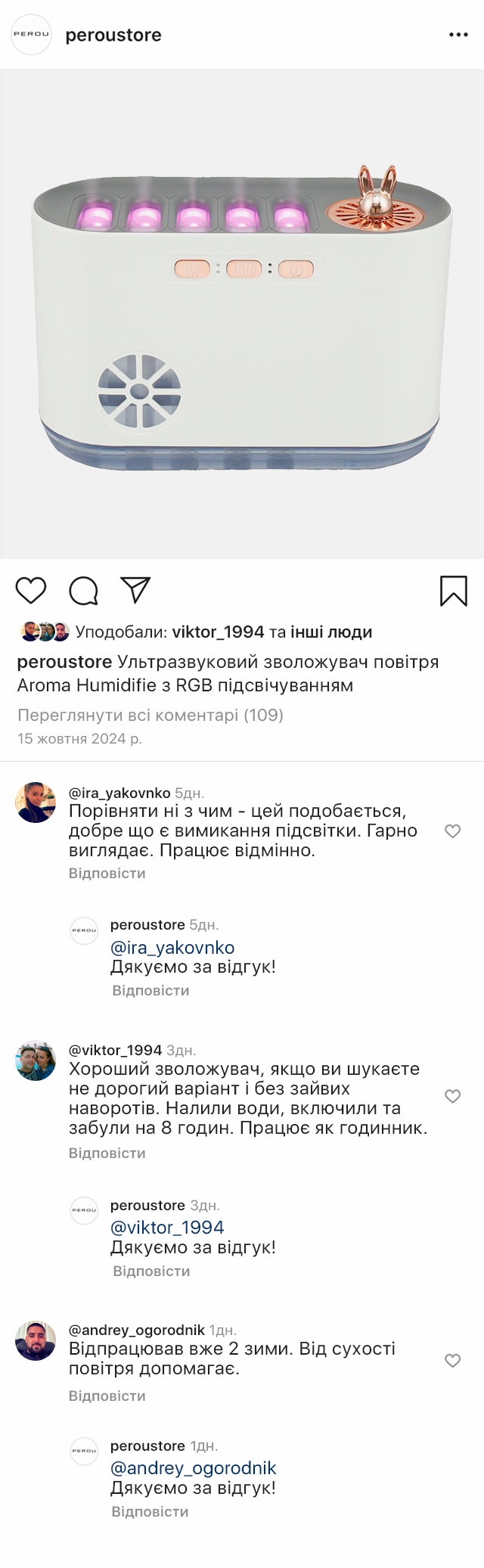Image resolution: width=484 pixels, height=1568 pixels.
Task: Like the comment by viktor_1994
Action: click(452, 1096)
